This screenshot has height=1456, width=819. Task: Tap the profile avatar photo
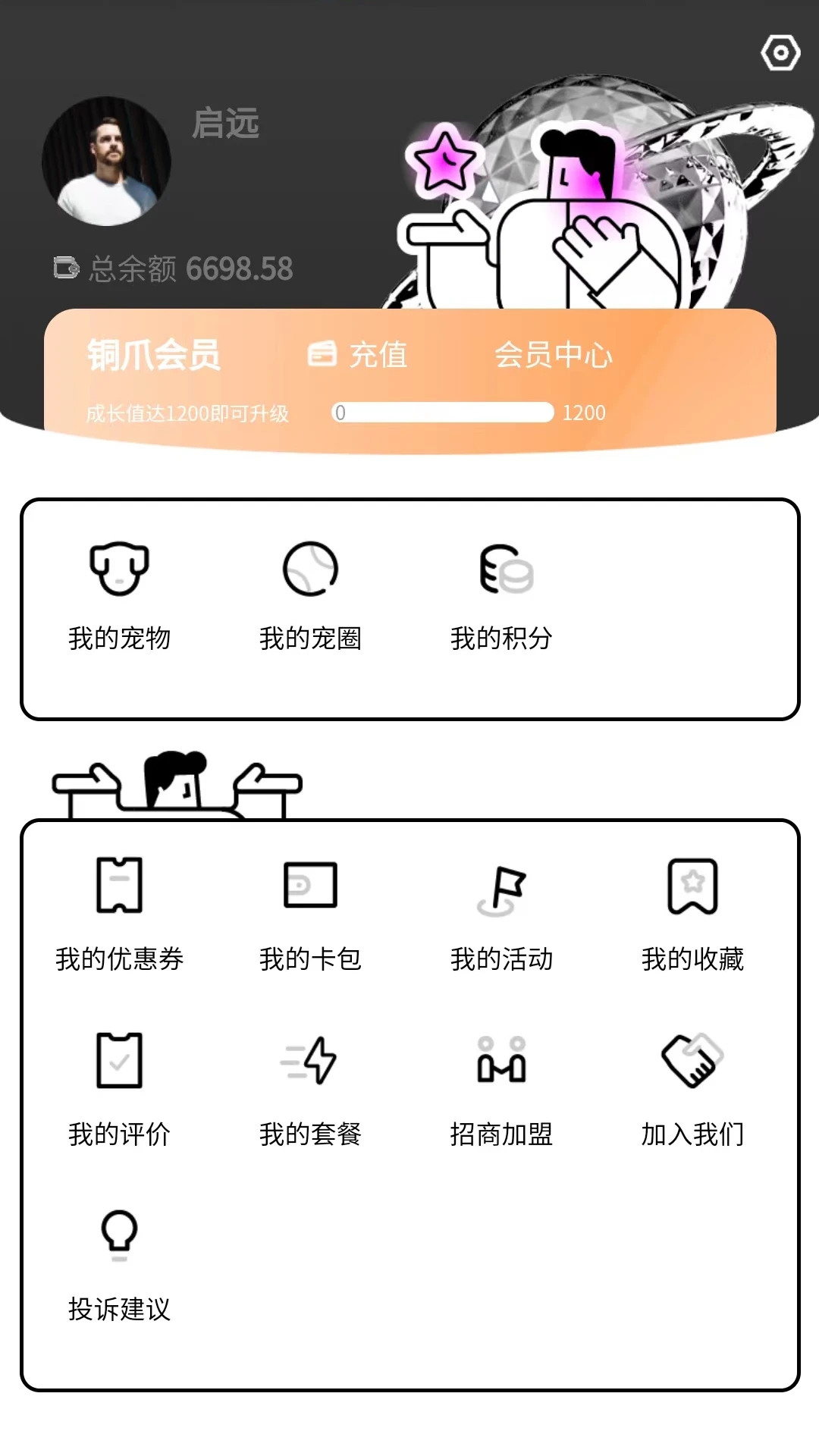click(106, 161)
